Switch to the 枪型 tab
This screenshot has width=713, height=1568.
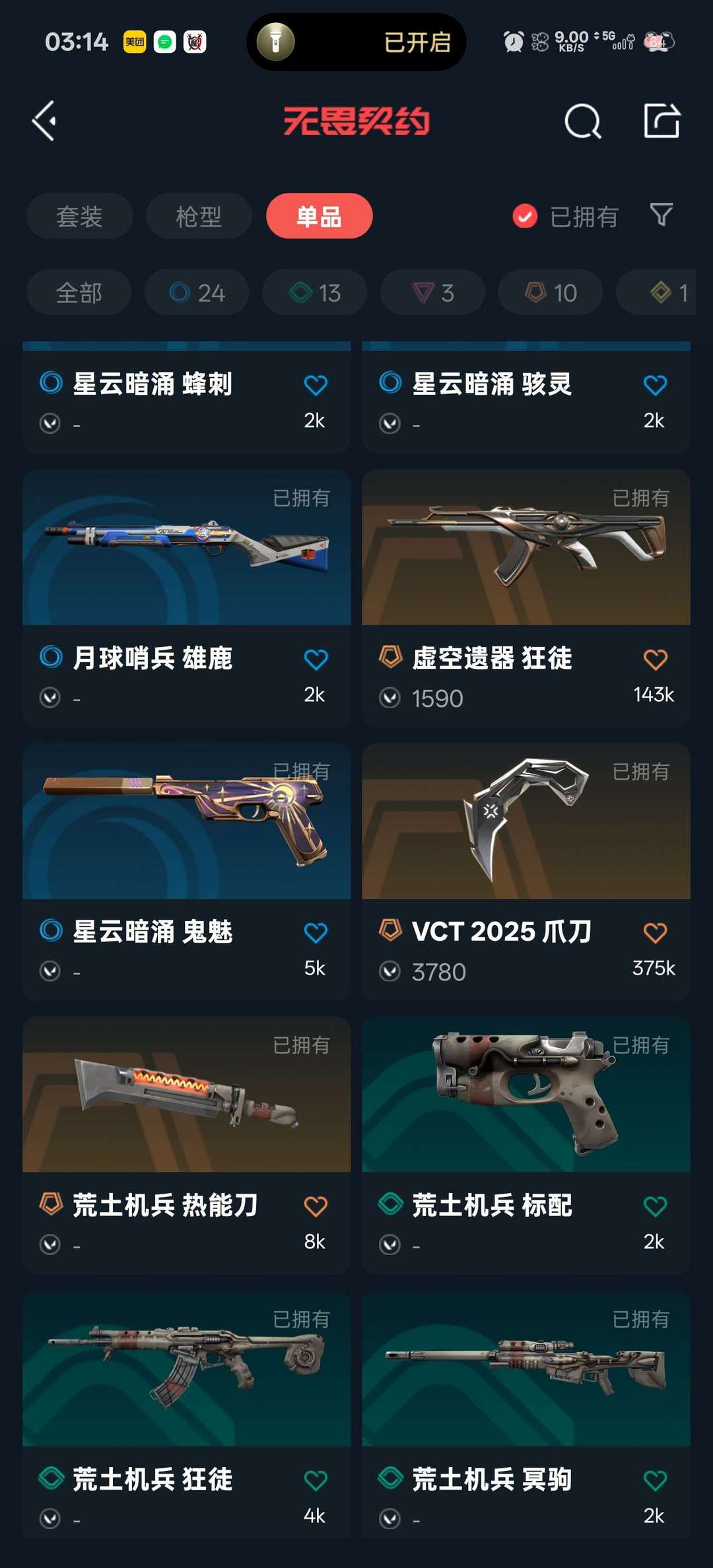point(199,216)
